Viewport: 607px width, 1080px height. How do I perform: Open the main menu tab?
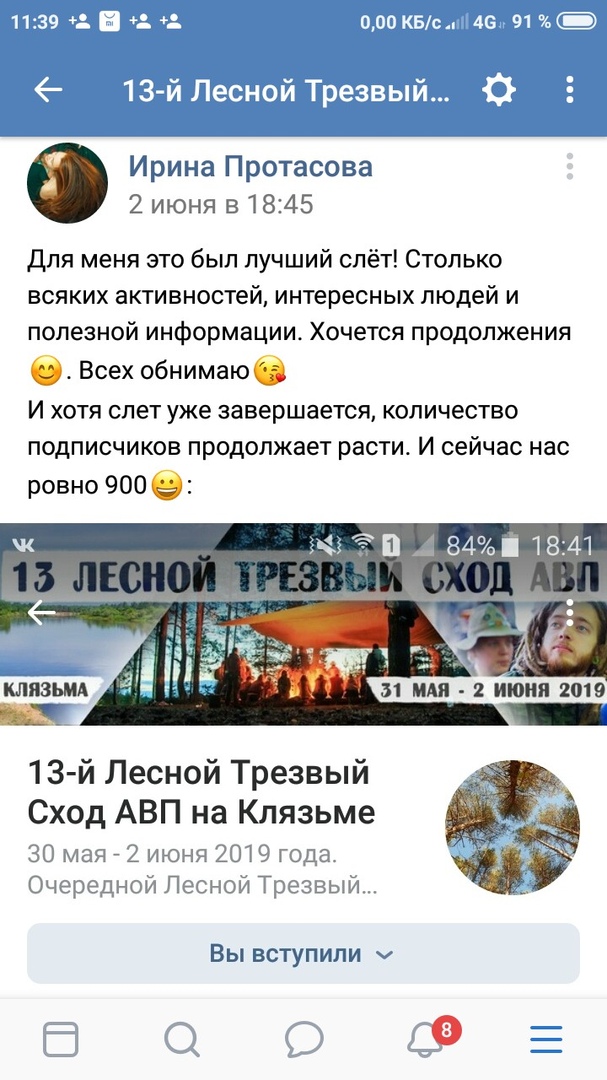pos(546,1039)
